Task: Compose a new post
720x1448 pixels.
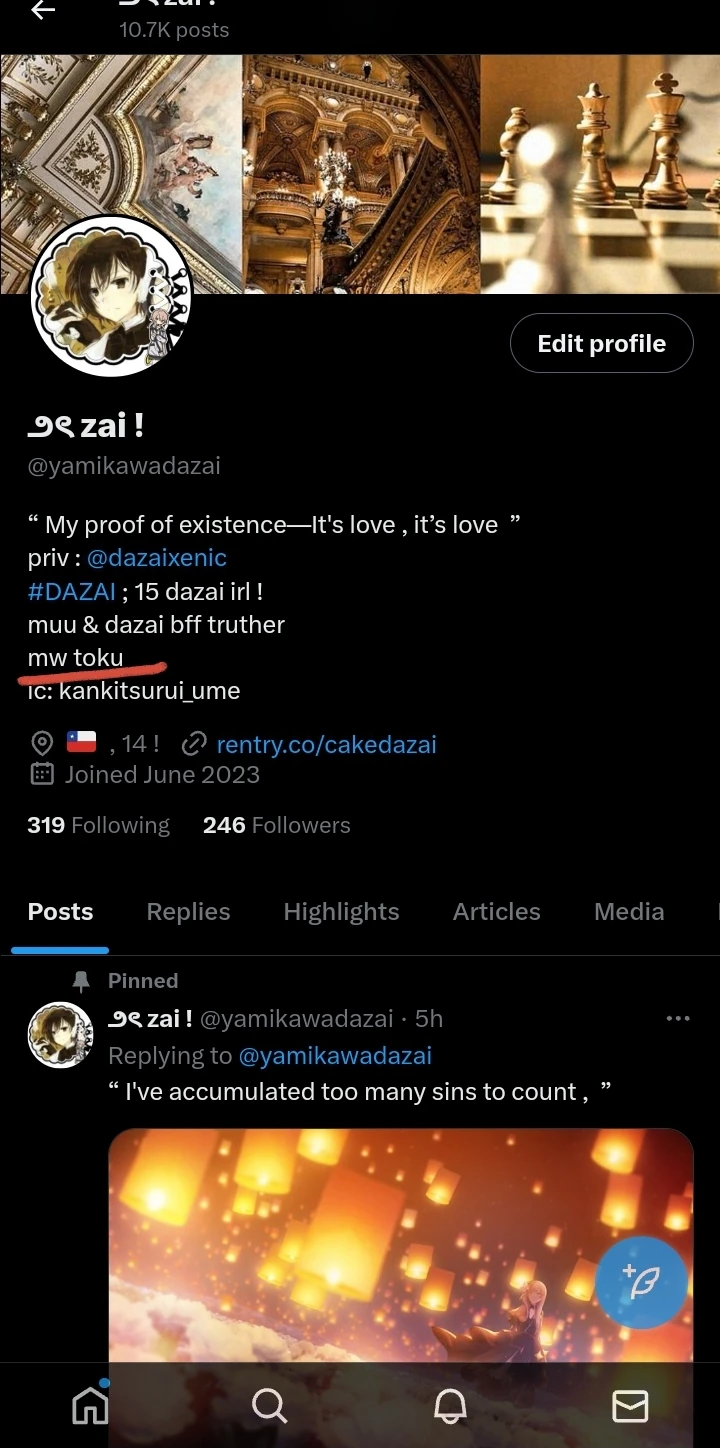Action: (x=640, y=1283)
